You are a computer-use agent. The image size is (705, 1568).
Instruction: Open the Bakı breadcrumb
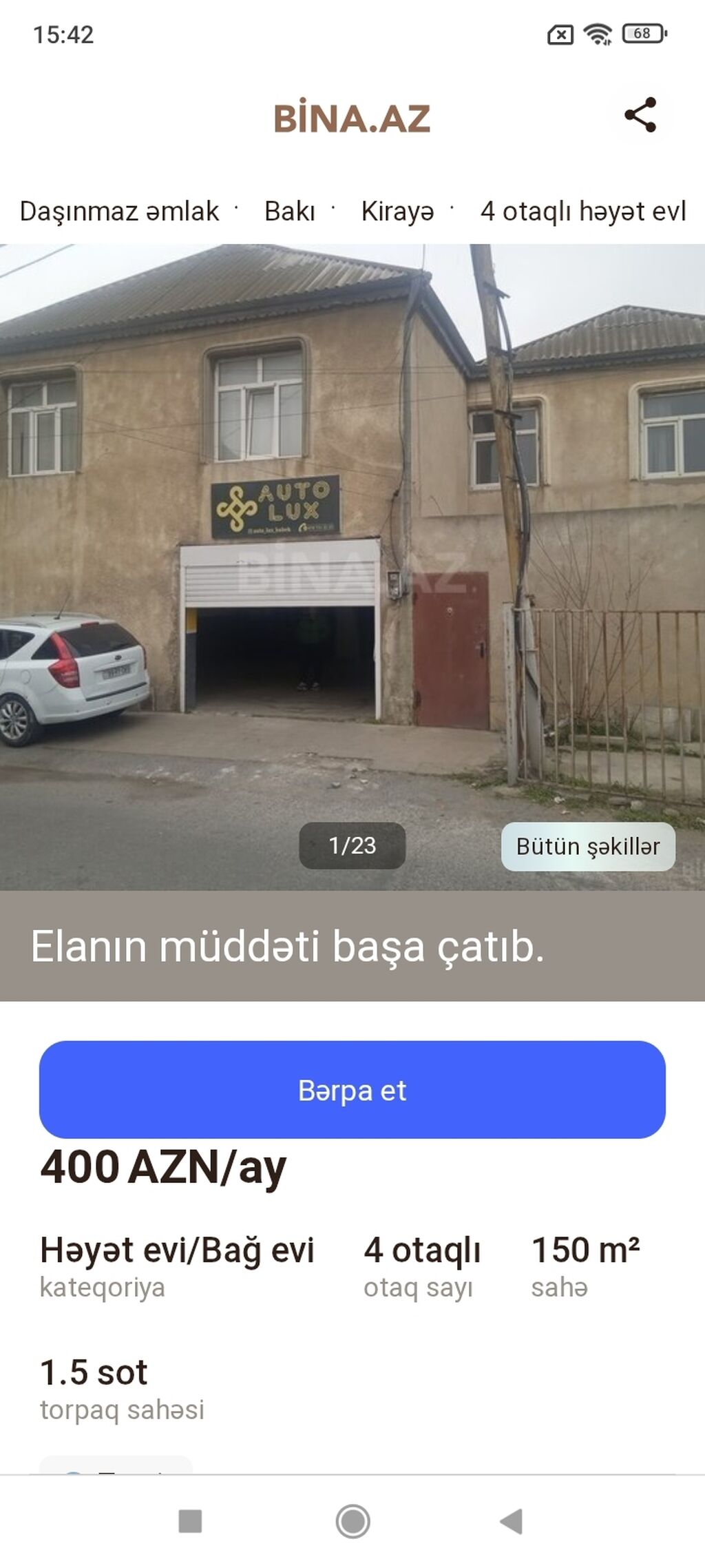[290, 211]
